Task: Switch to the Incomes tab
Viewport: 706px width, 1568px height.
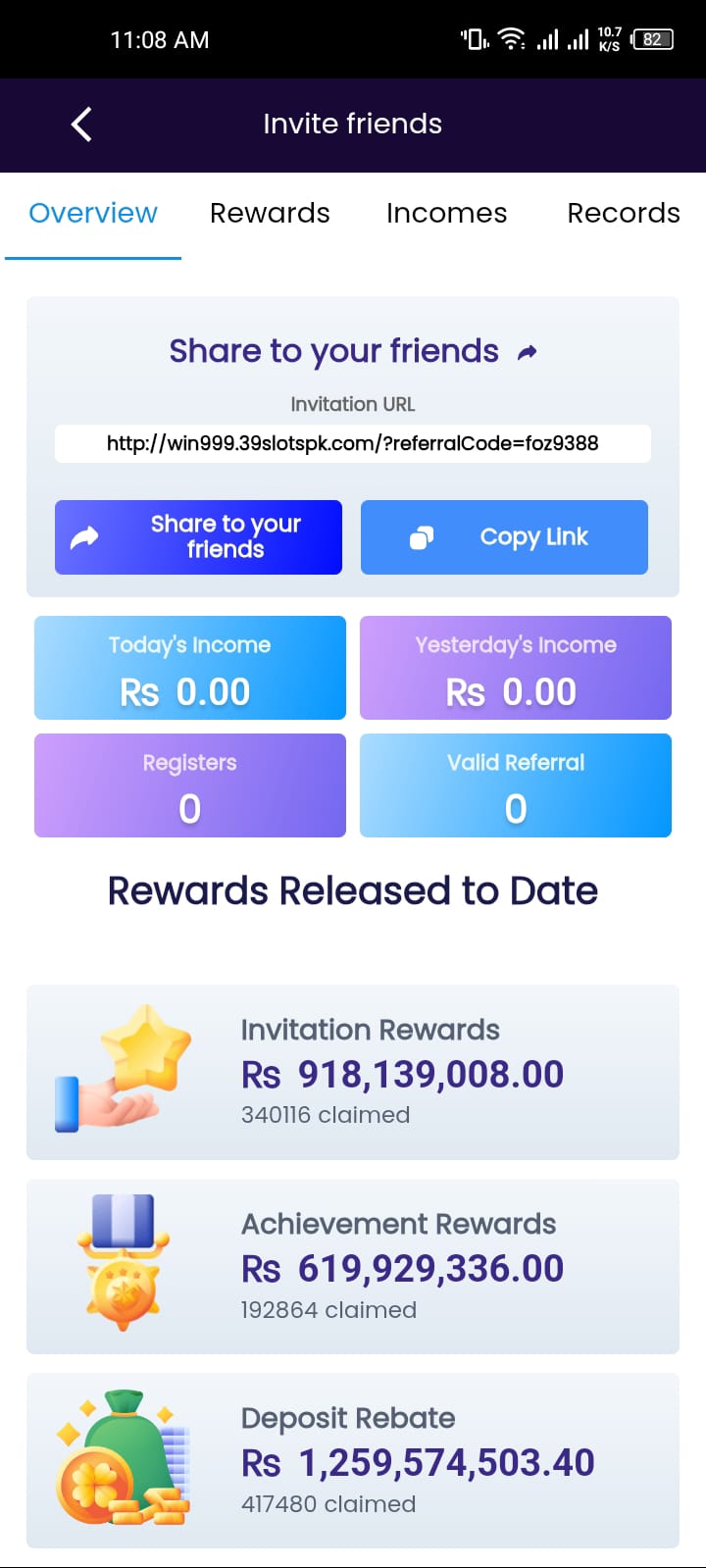Action: coord(447,213)
